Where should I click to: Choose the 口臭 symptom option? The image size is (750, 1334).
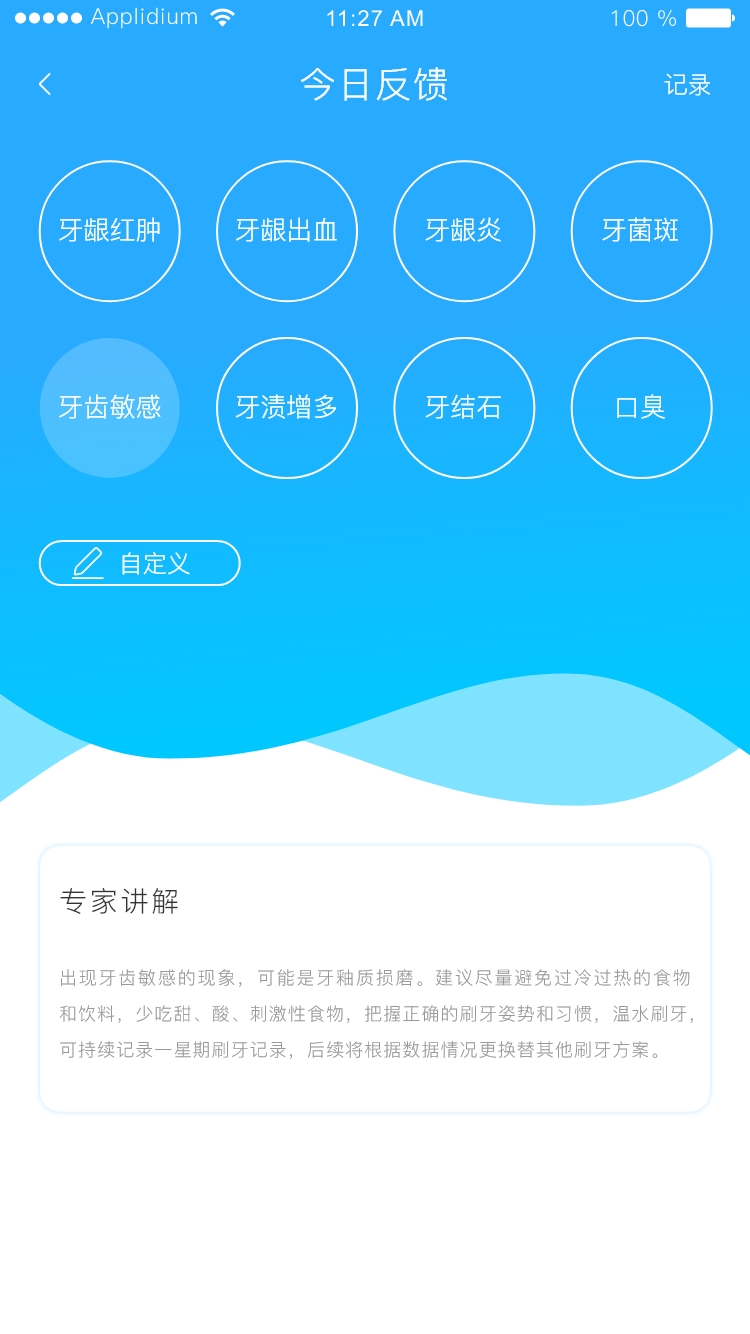tap(641, 408)
